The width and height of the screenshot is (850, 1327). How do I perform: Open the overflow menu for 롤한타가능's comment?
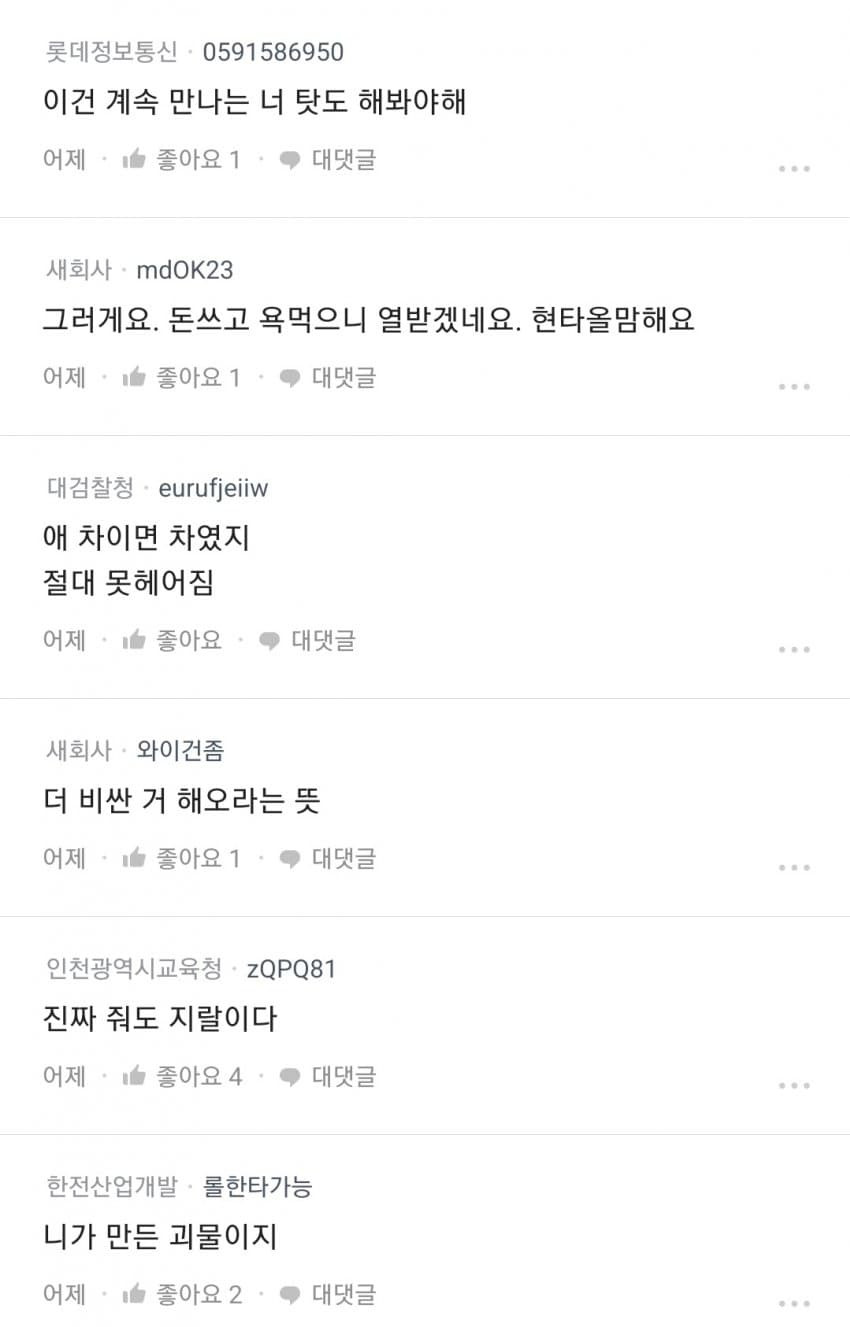point(794,1303)
